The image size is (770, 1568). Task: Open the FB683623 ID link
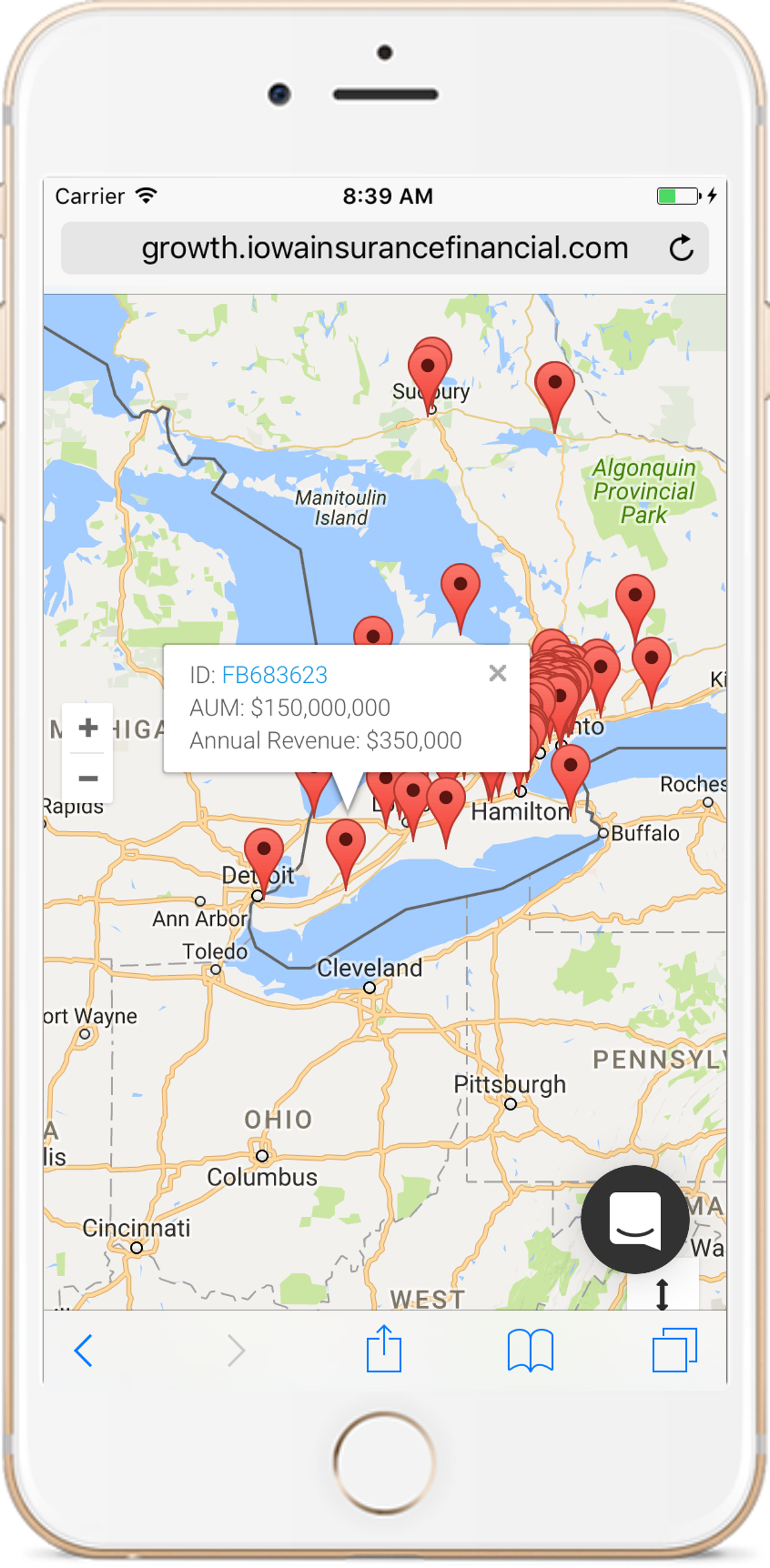(x=274, y=675)
